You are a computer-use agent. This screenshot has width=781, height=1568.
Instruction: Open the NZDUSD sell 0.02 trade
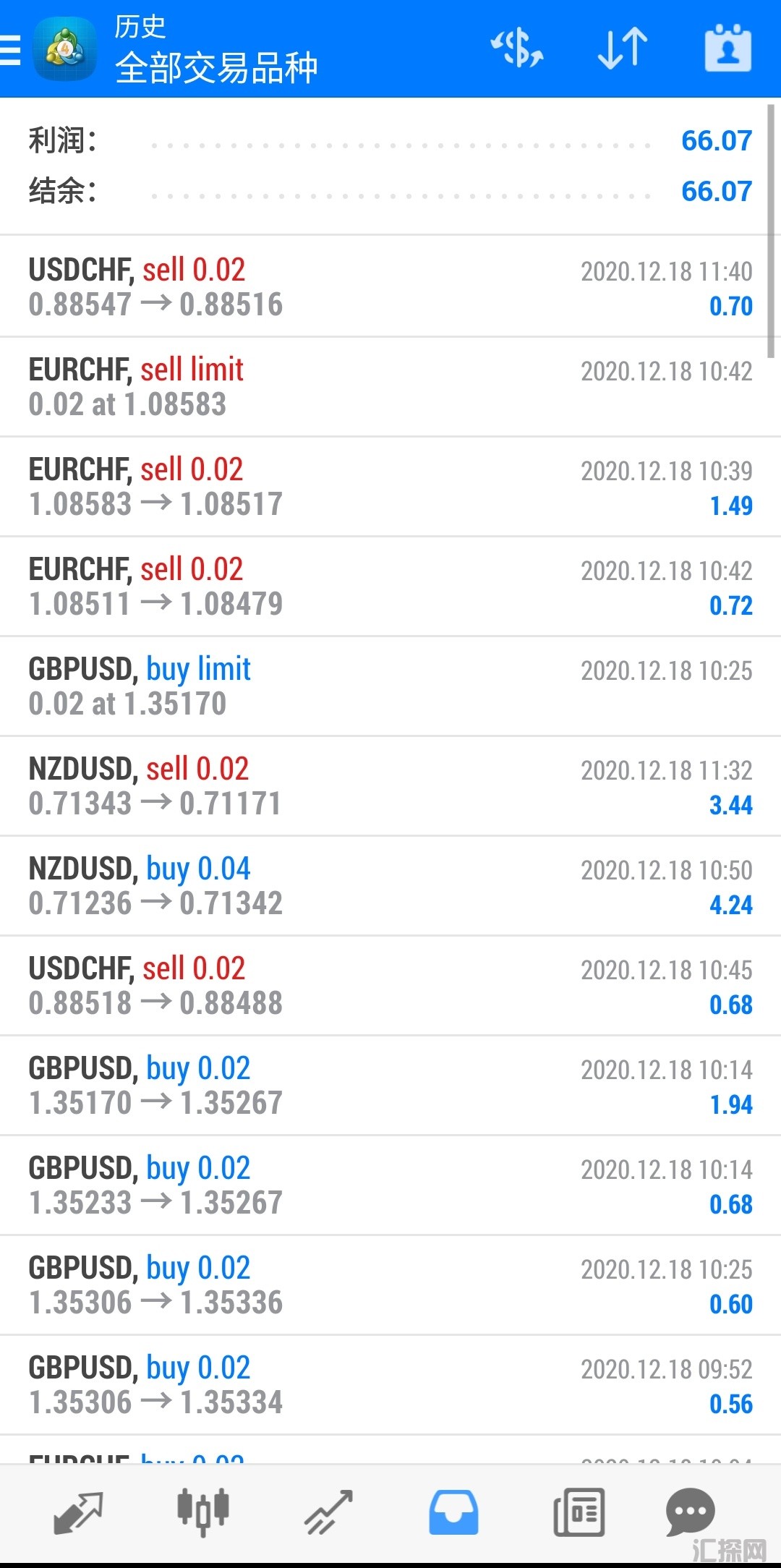(x=390, y=786)
